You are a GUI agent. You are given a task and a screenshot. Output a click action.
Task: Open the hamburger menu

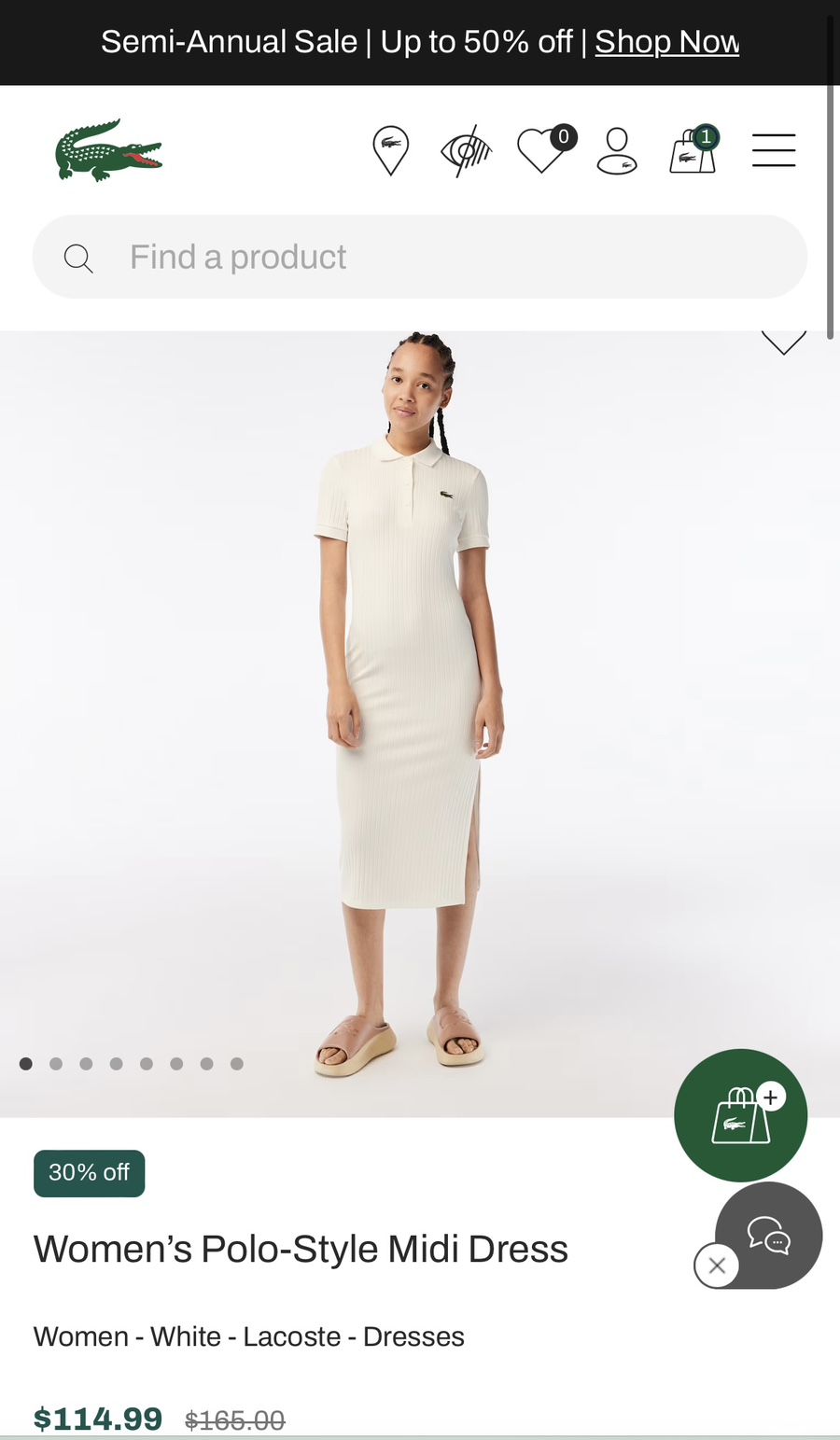tap(774, 150)
